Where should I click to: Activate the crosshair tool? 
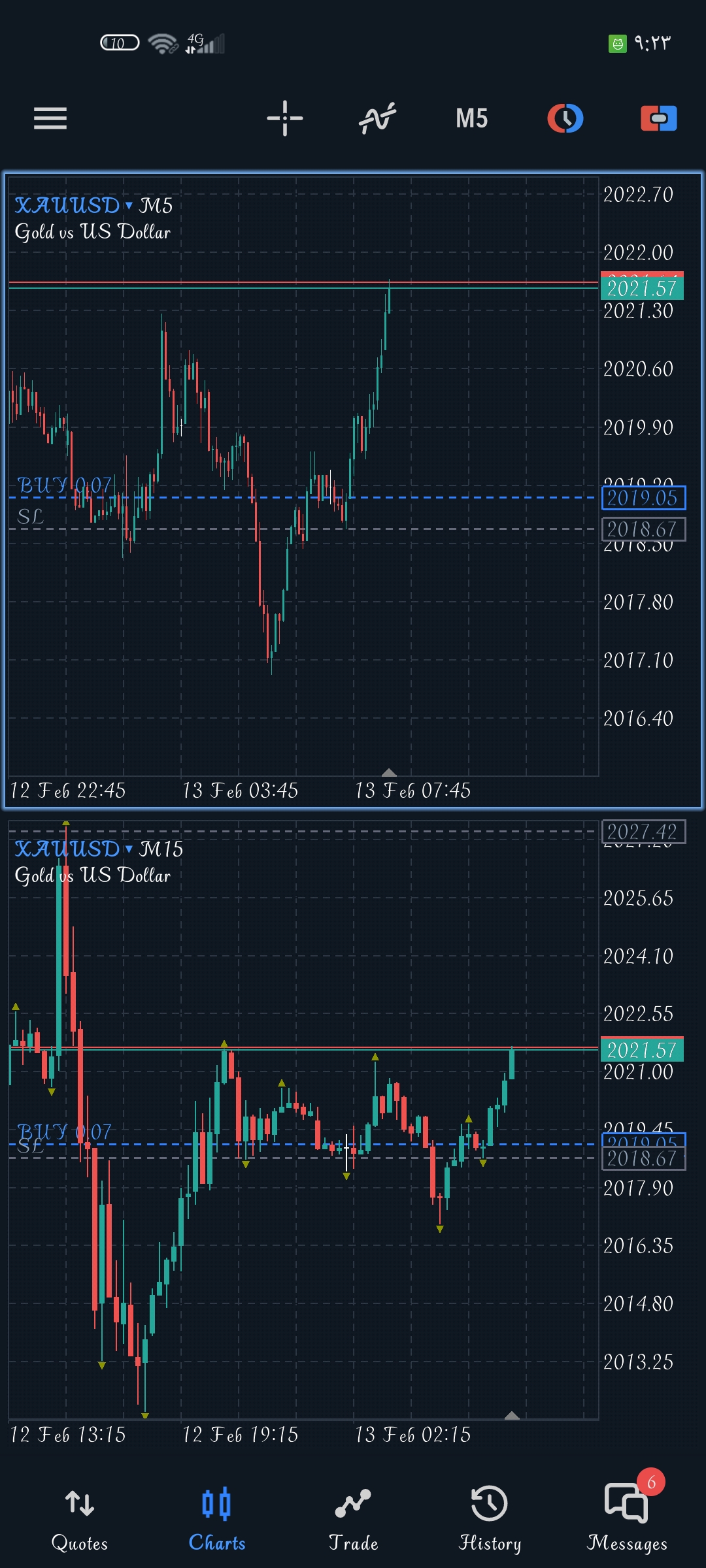[x=285, y=118]
